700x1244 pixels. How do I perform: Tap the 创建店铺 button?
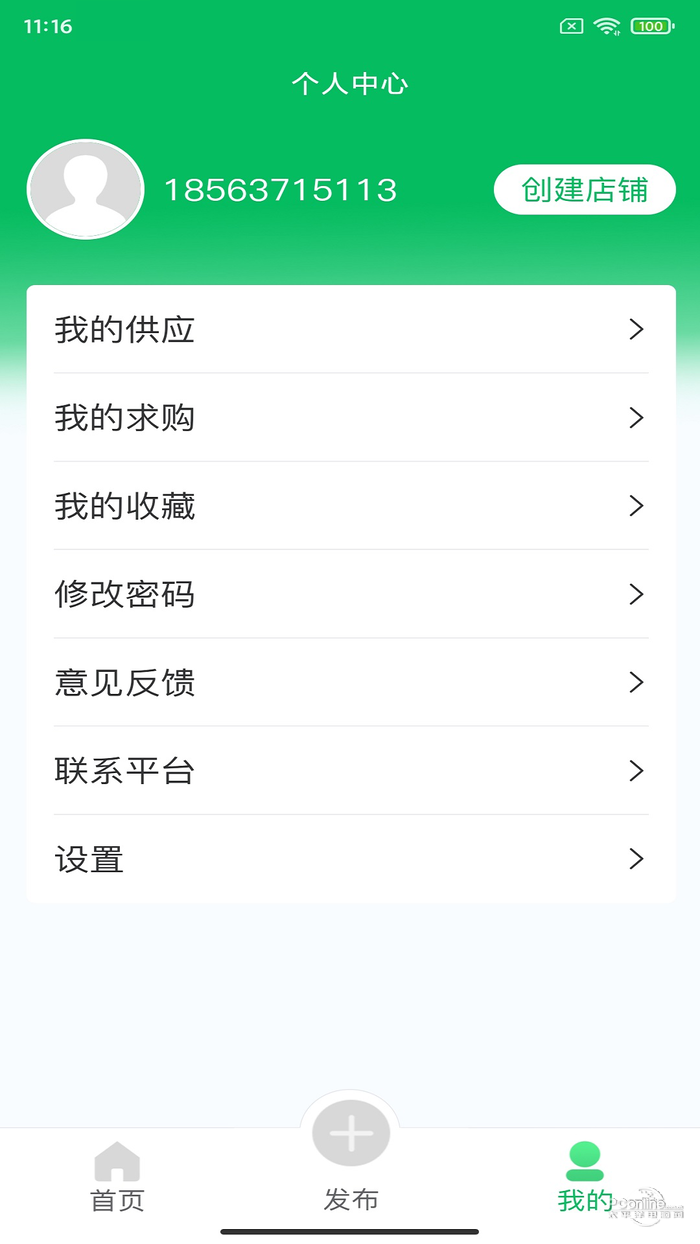click(x=585, y=190)
